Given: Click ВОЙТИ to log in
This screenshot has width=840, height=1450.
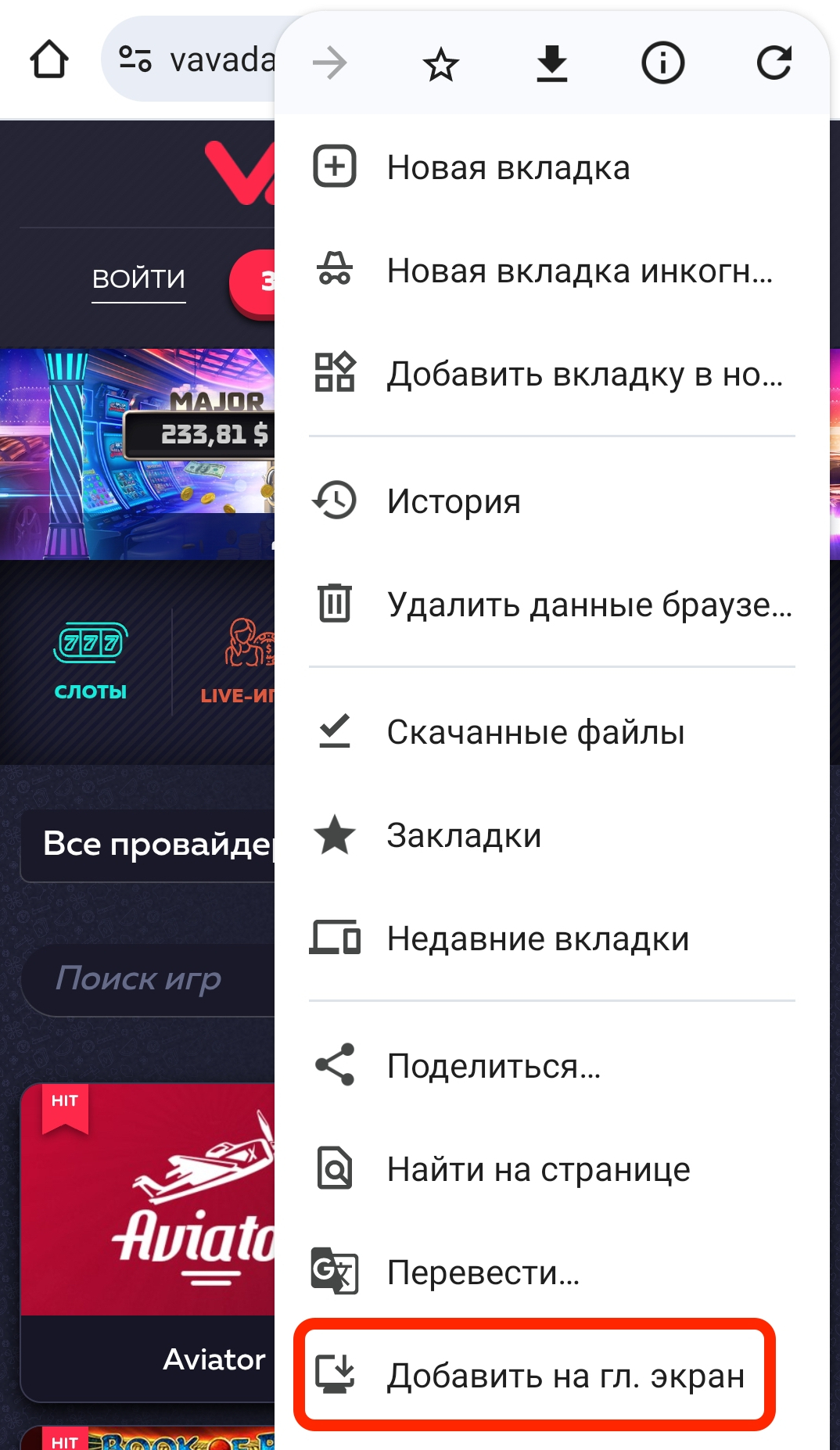Looking at the screenshot, I should click(x=138, y=278).
